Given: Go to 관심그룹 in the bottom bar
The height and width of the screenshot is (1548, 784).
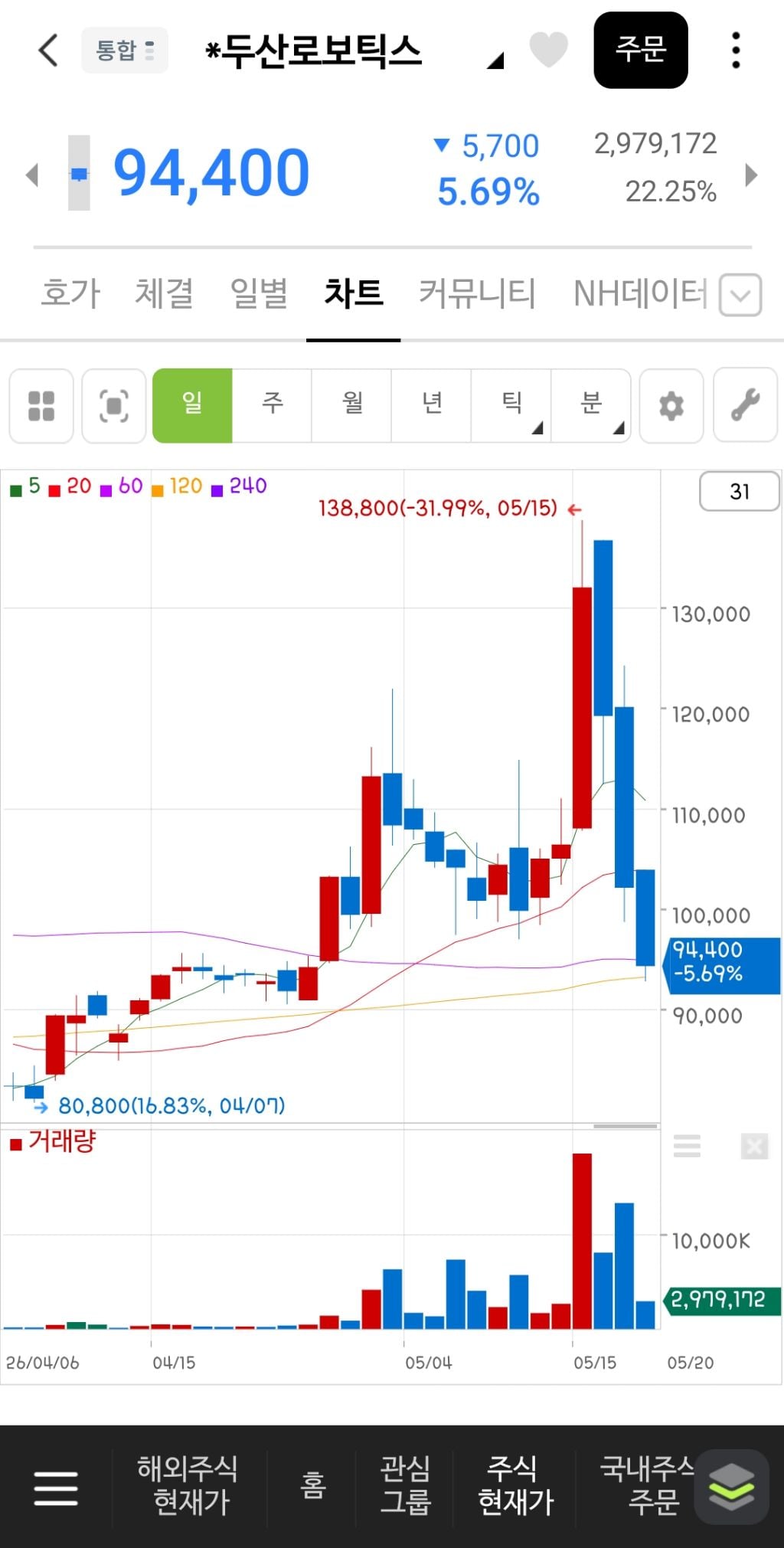Looking at the screenshot, I should point(405,1485).
